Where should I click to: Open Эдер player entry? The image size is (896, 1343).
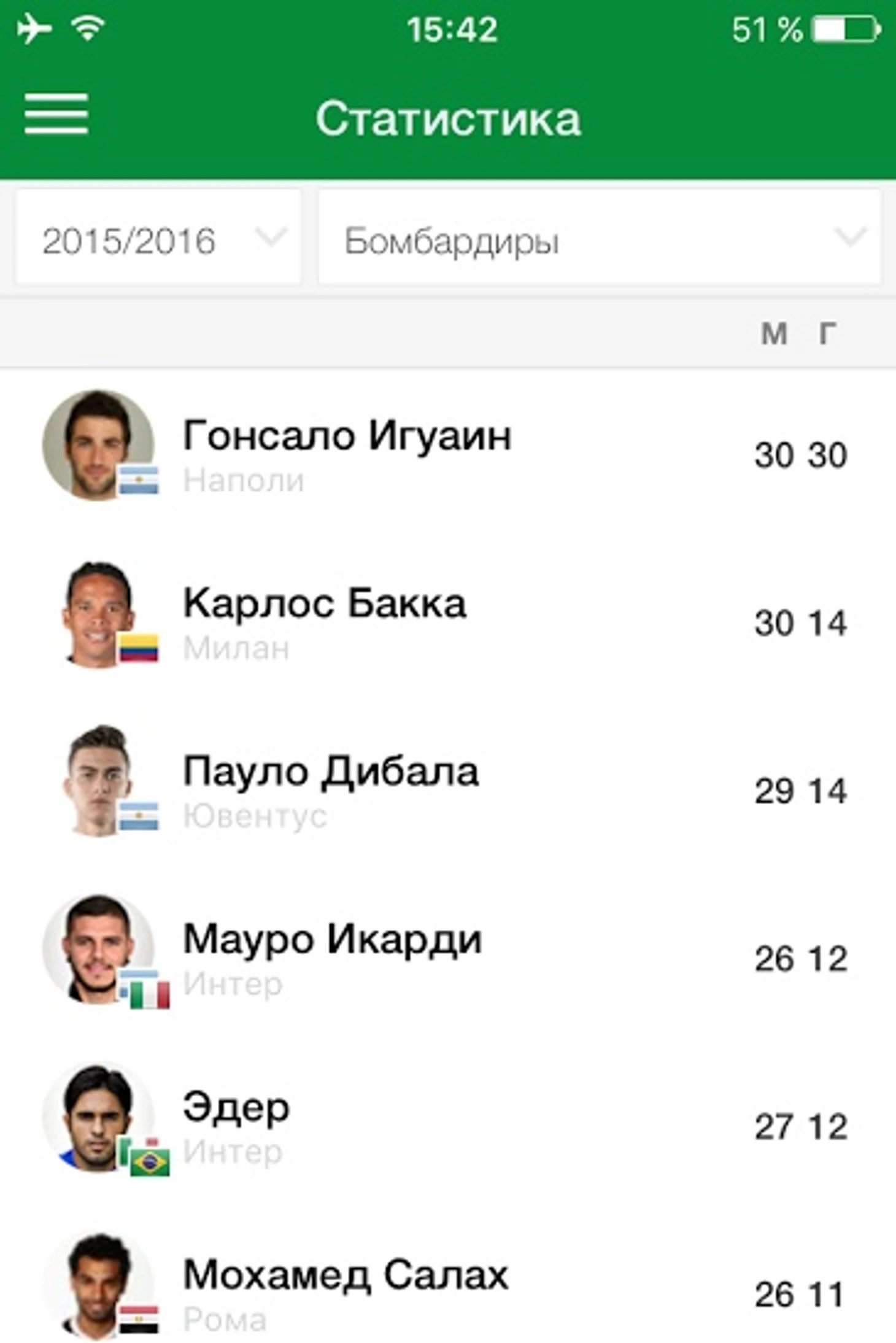click(x=448, y=1124)
